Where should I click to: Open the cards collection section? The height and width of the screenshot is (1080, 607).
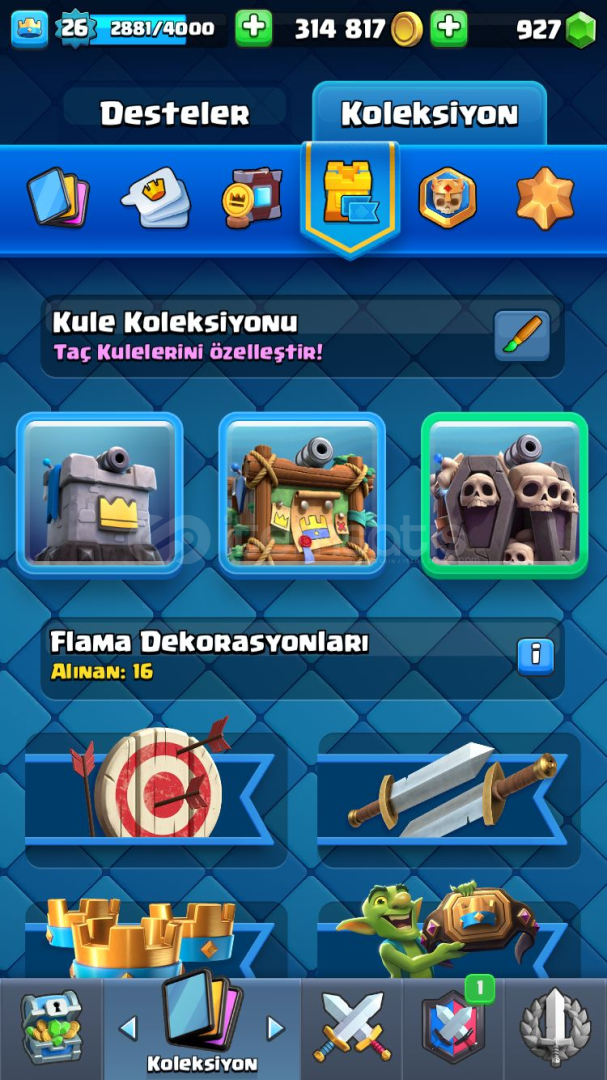coord(58,197)
